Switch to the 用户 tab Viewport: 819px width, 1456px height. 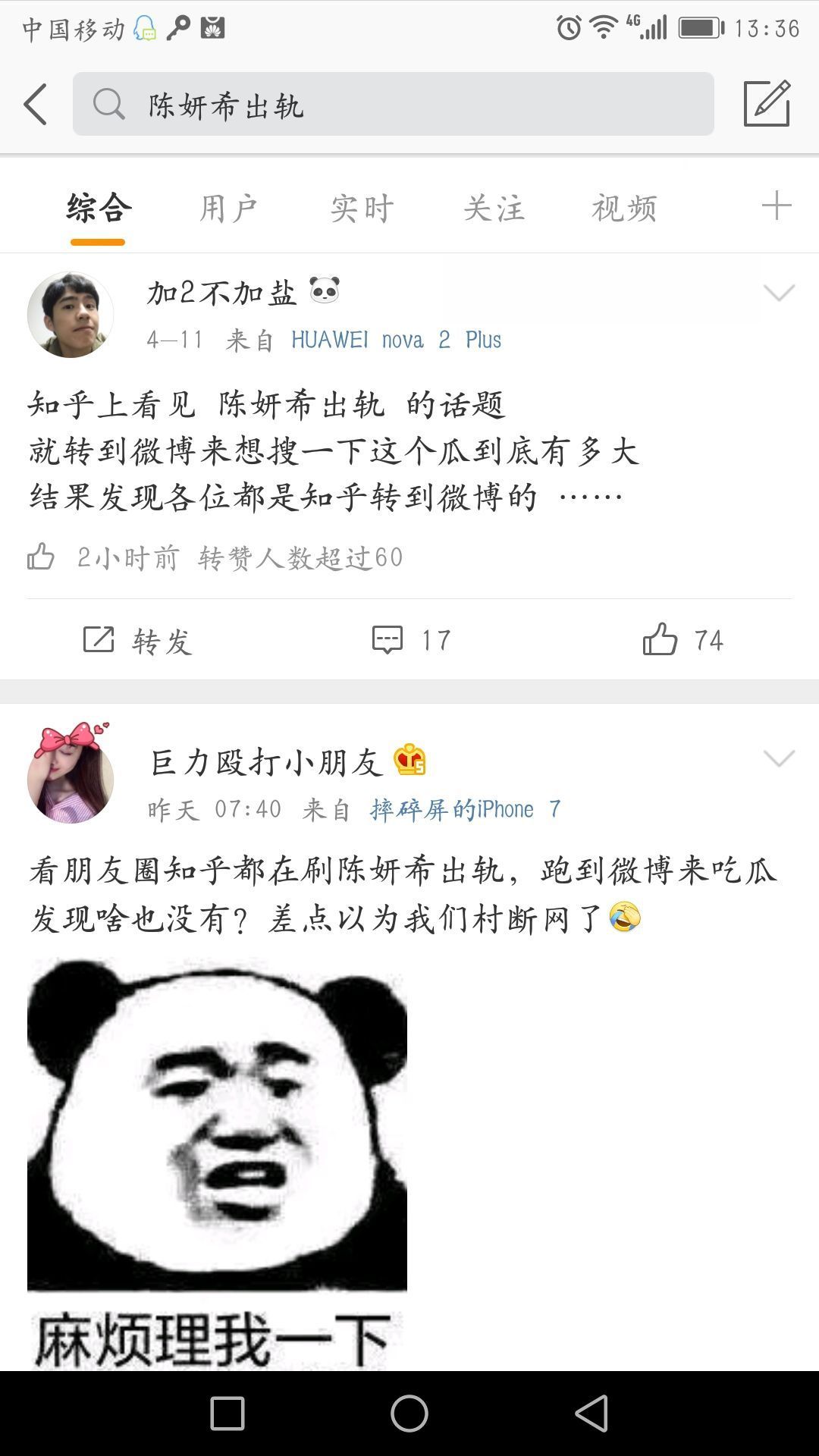point(228,209)
